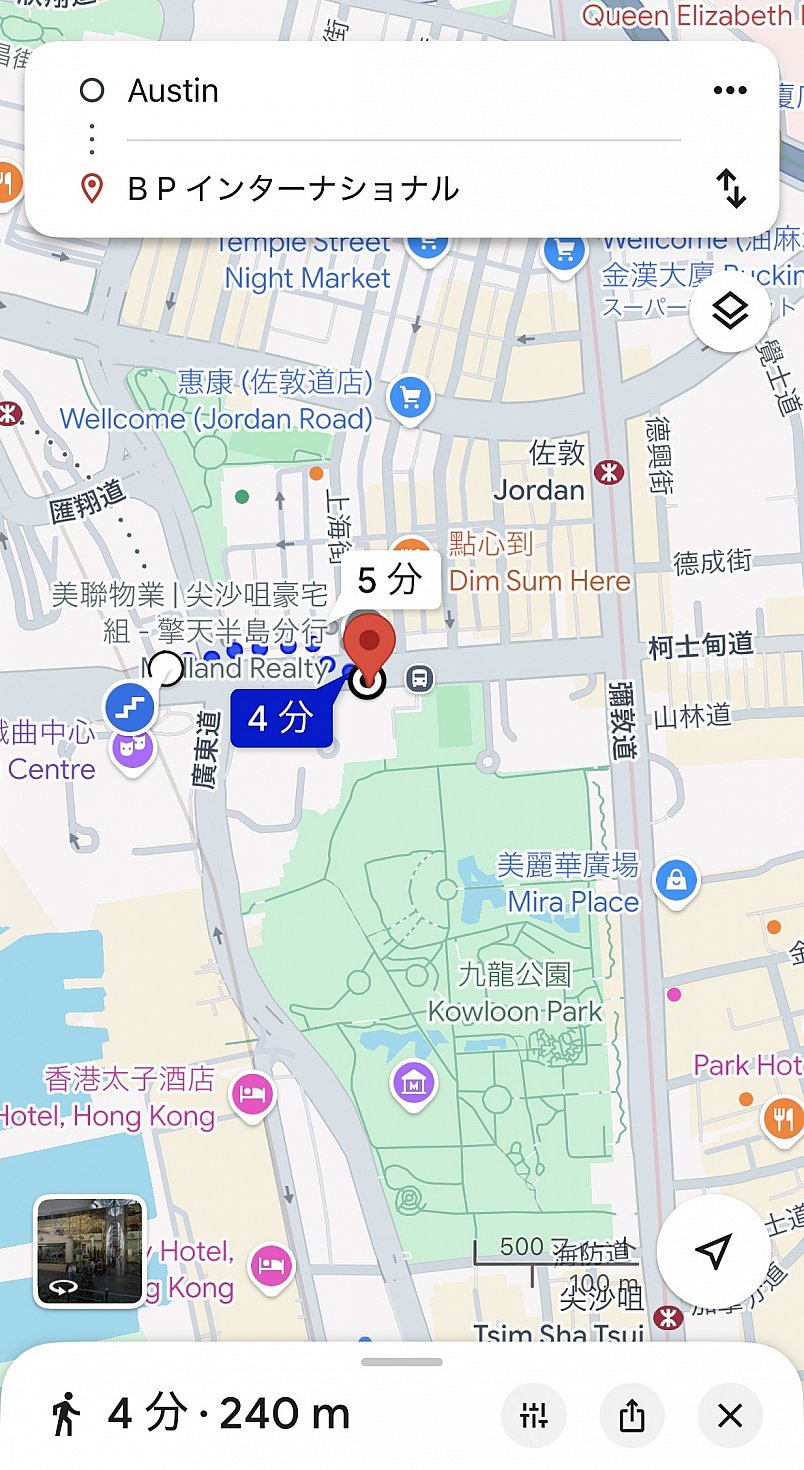Swap origin and destination locations

pos(731,188)
